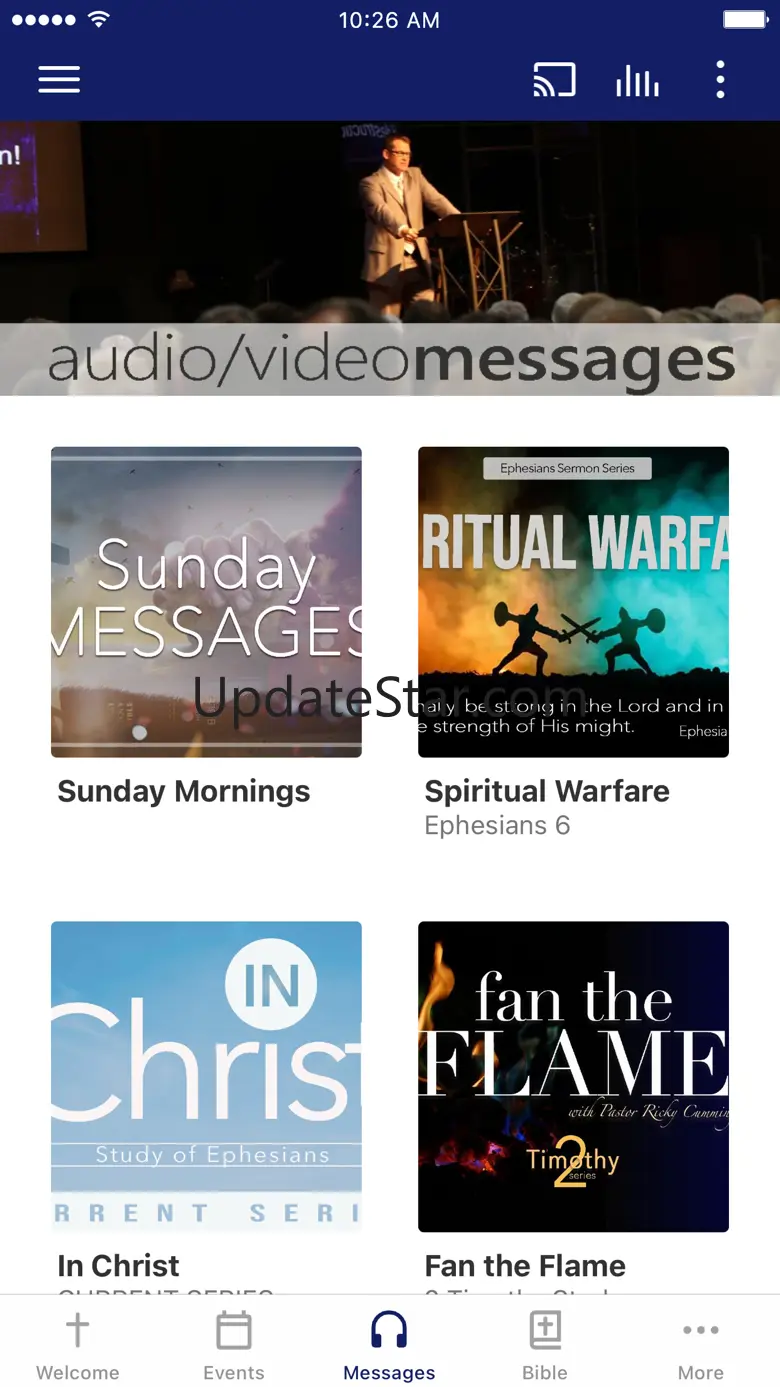Open the hamburger drawer menu
The width and height of the screenshot is (780, 1387).
coord(59,80)
